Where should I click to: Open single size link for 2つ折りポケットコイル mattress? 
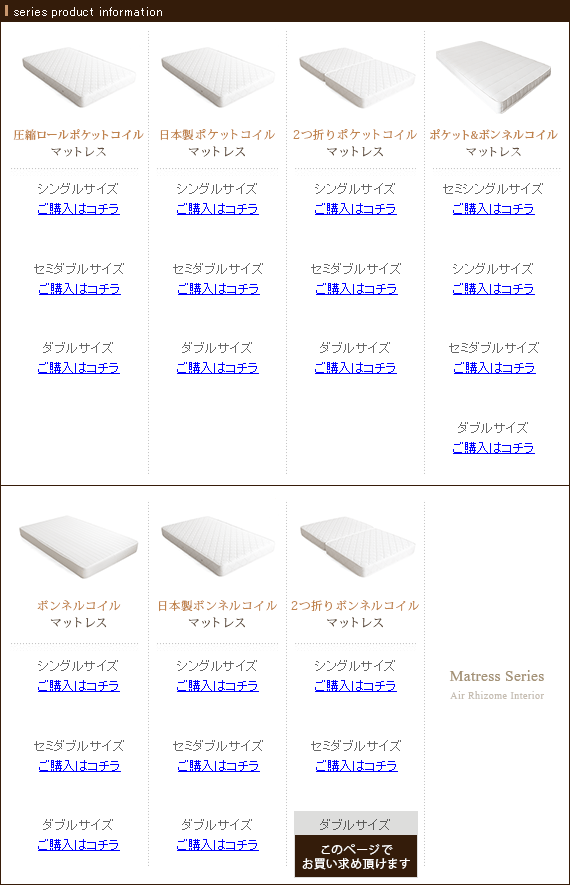click(x=356, y=209)
